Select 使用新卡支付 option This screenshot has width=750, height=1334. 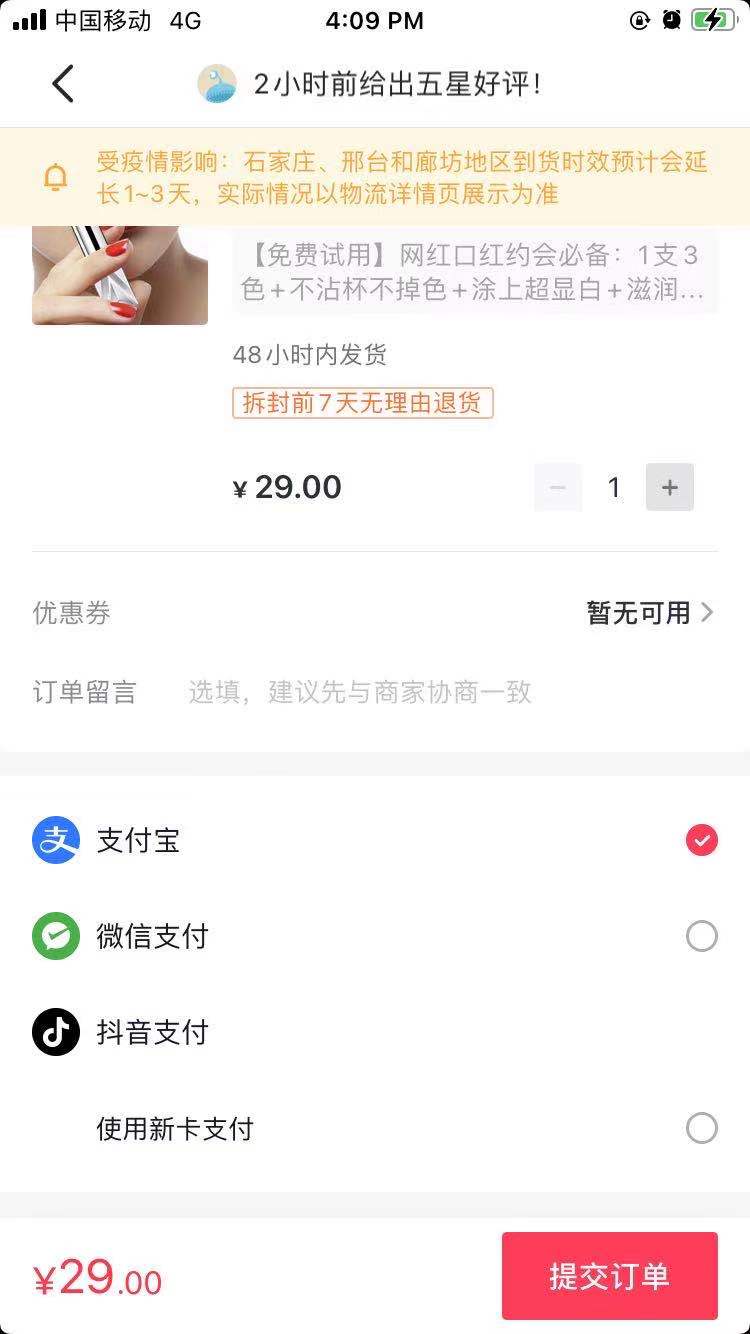tap(701, 1129)
